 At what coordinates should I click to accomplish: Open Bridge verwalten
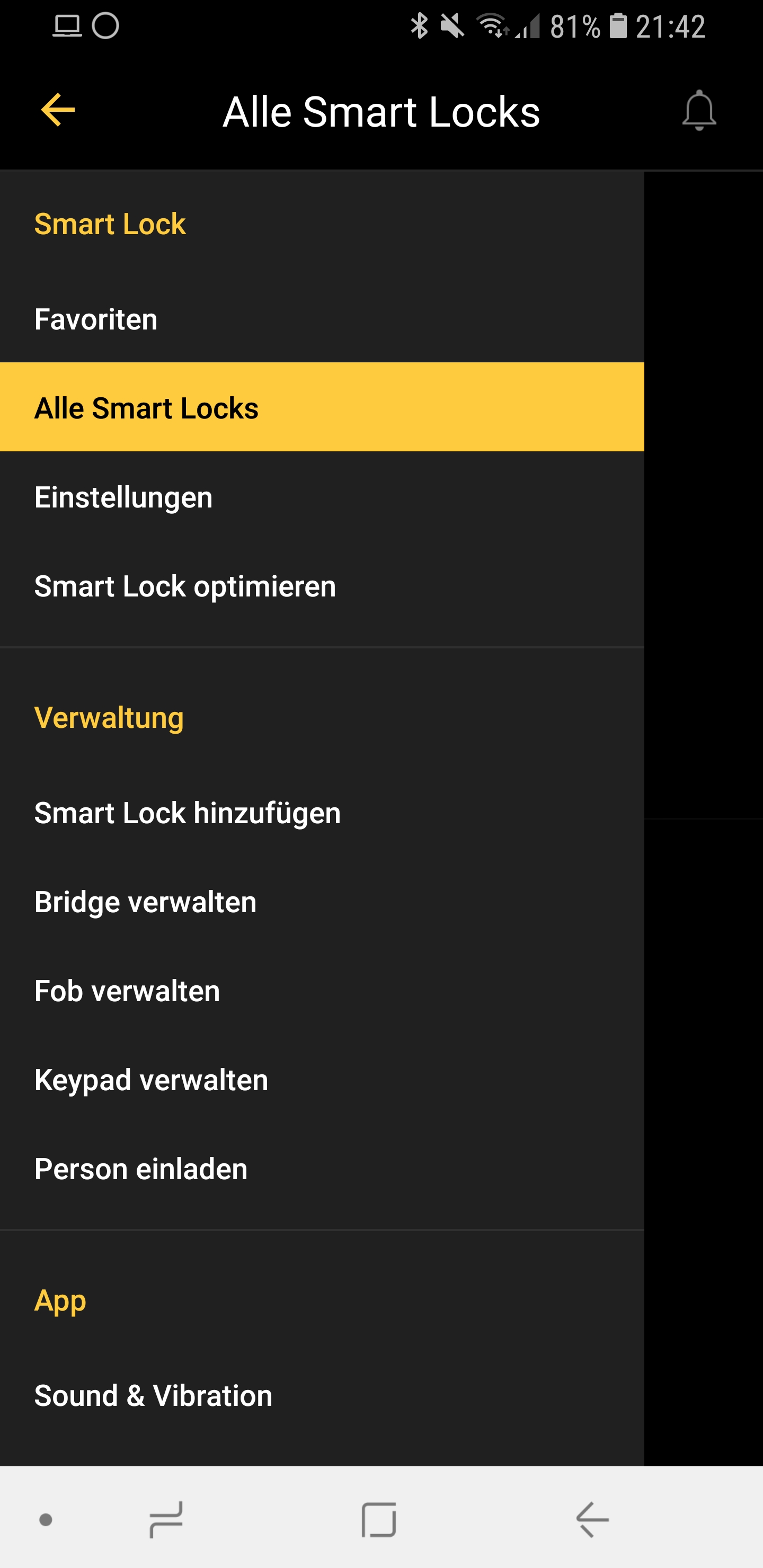tap(146, 902)
